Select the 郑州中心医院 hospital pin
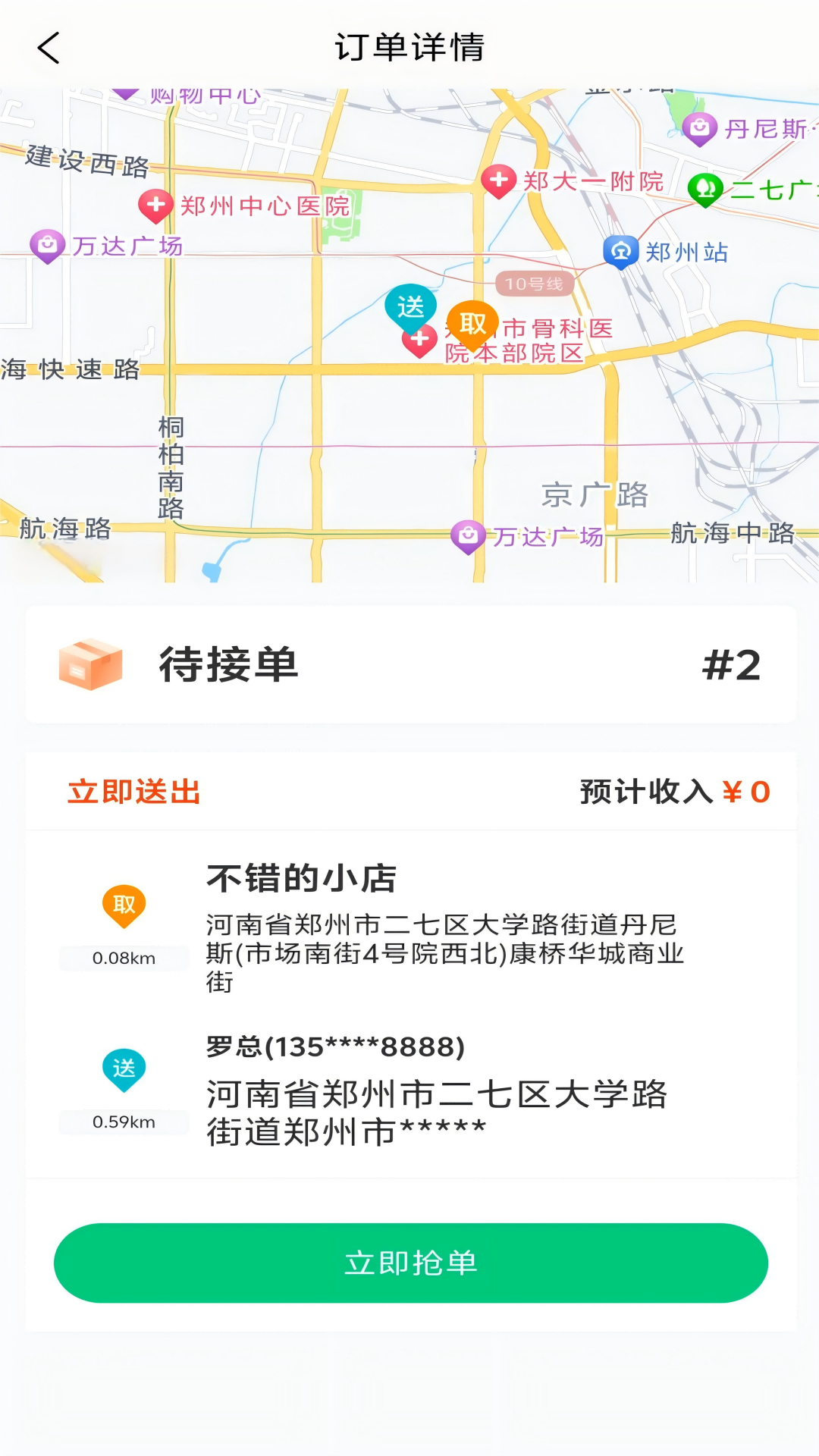Viewport: 819px width, 1456px height. click(155, 205)
